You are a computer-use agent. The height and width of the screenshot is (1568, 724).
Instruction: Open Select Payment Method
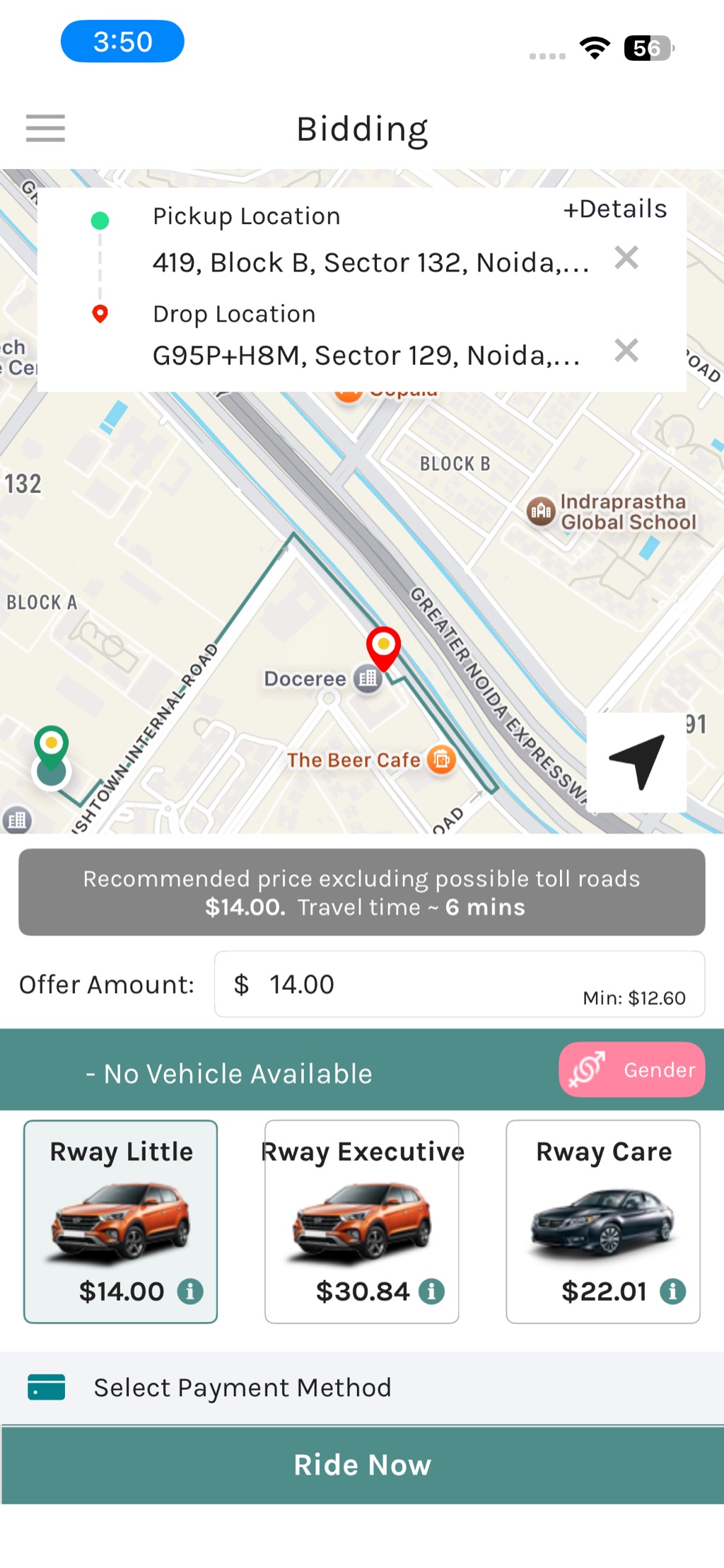pos(242,1388)
